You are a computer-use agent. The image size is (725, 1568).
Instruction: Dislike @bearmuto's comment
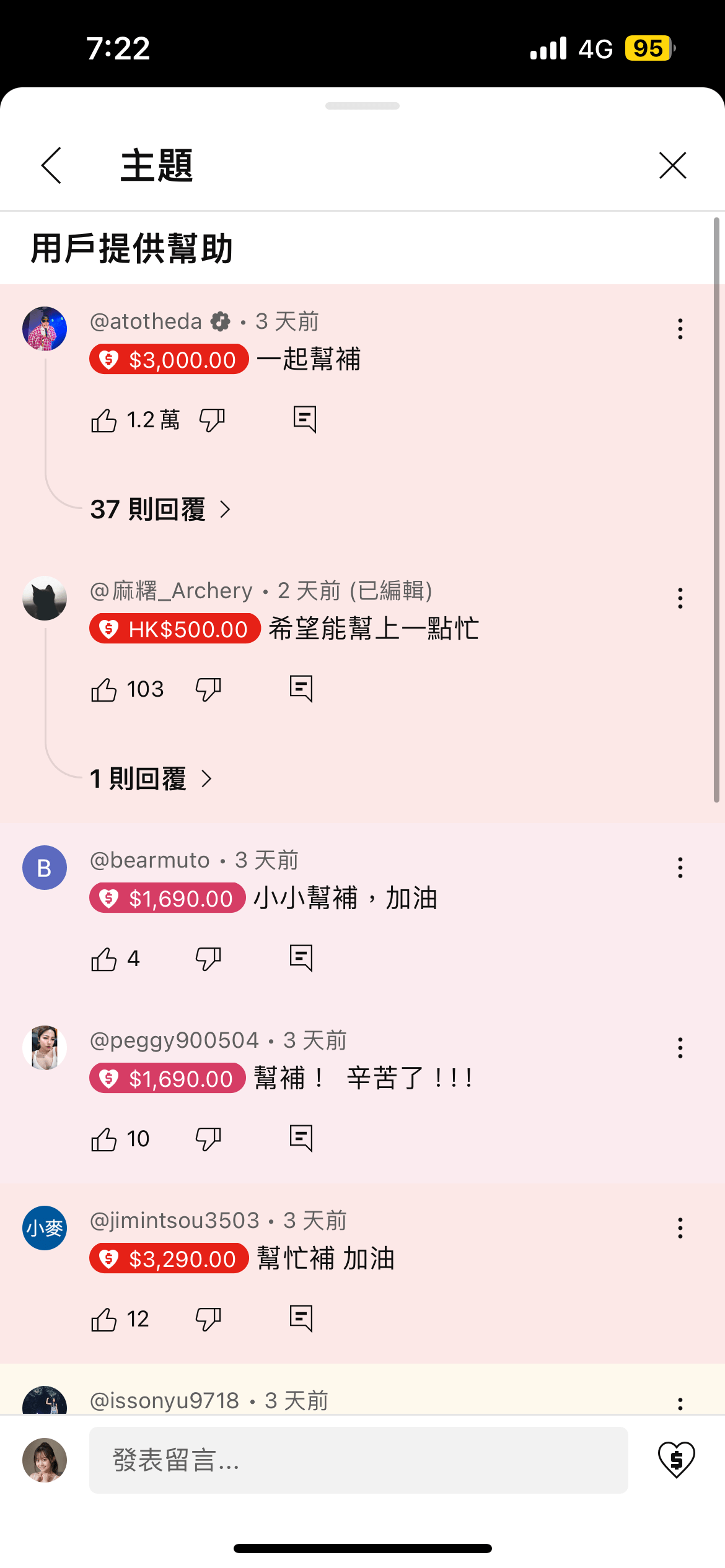click(208, 959)
